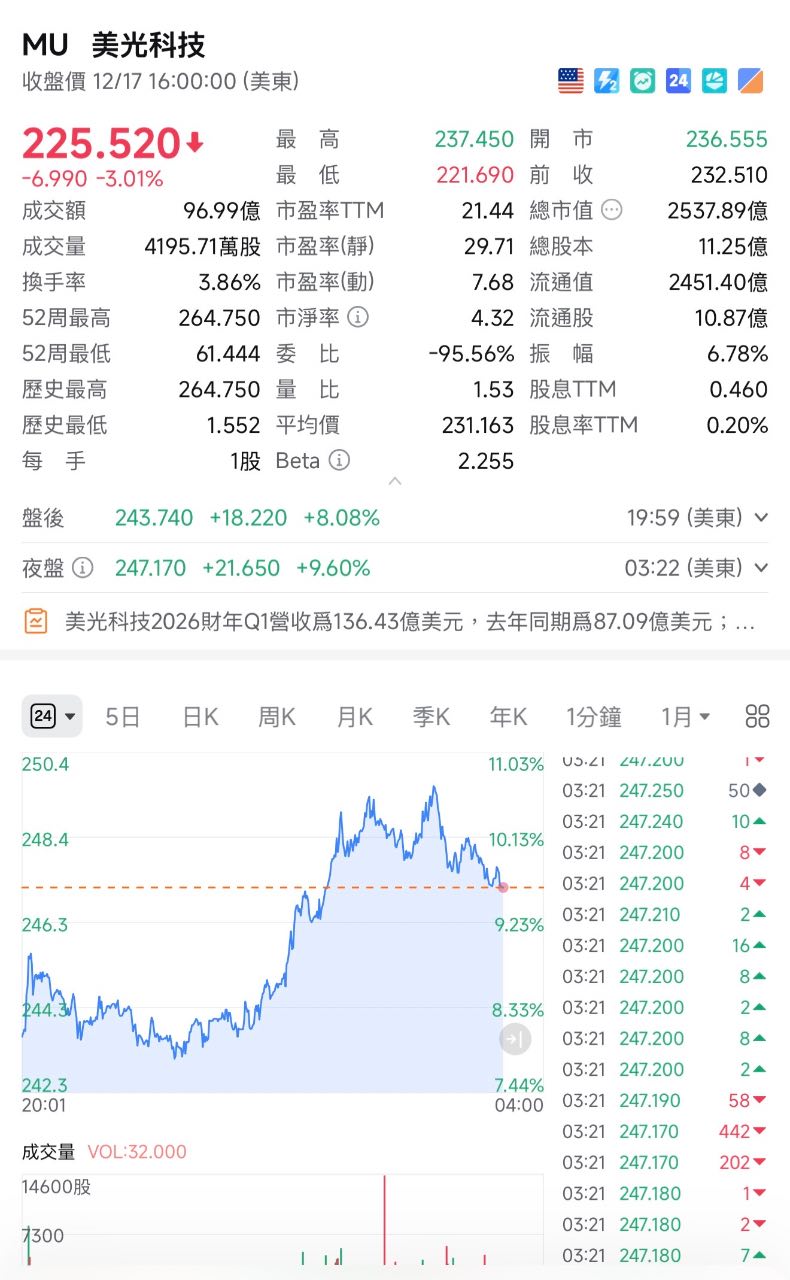This screenshot has height=1280, width=790.
Task: Read the 美光科技2026財年Q1營收 news item
Action: click(x=395, y=622)
